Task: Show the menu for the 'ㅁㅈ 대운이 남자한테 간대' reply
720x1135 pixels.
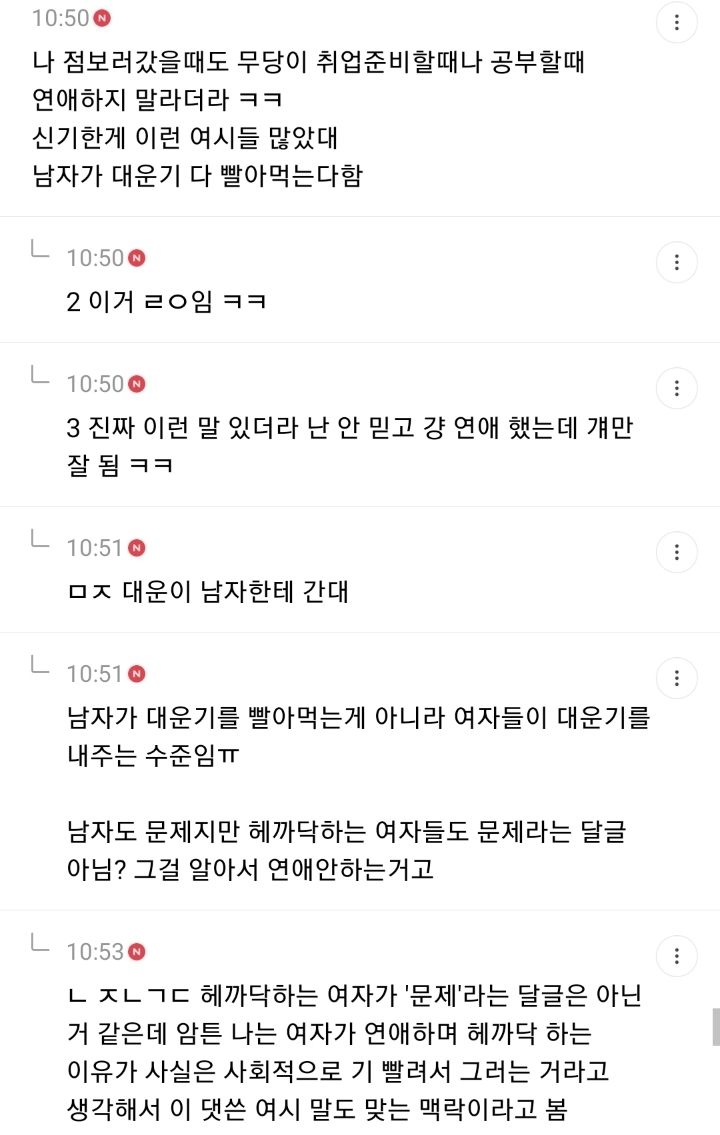Action: pyautogui.click(x=677, y=552)
